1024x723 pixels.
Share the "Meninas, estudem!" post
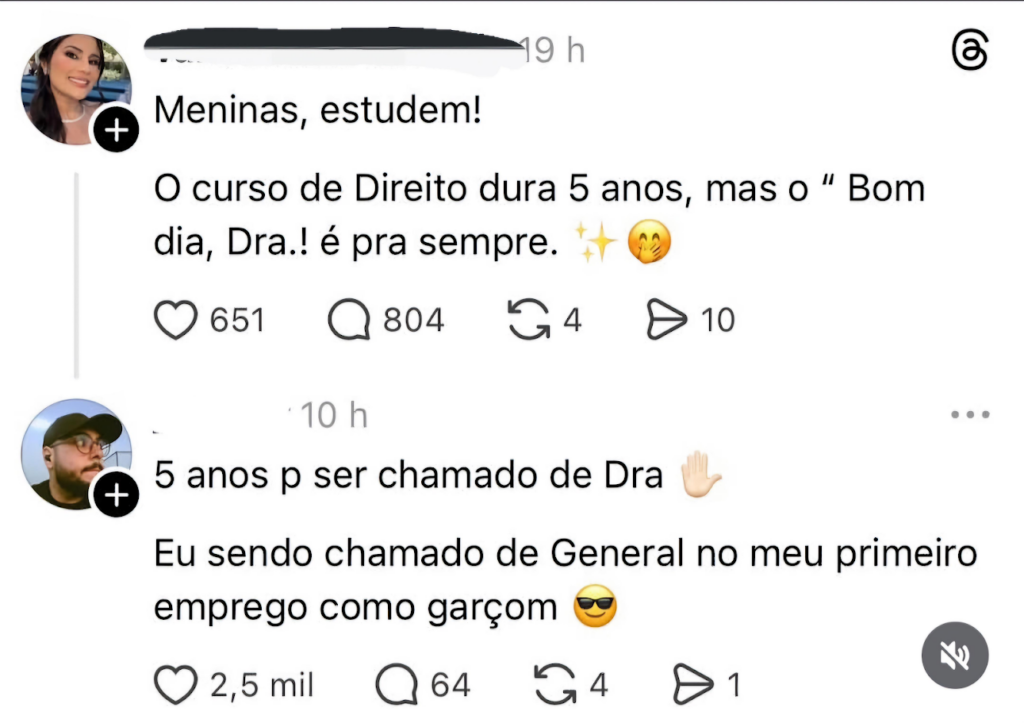click(669, 320)
